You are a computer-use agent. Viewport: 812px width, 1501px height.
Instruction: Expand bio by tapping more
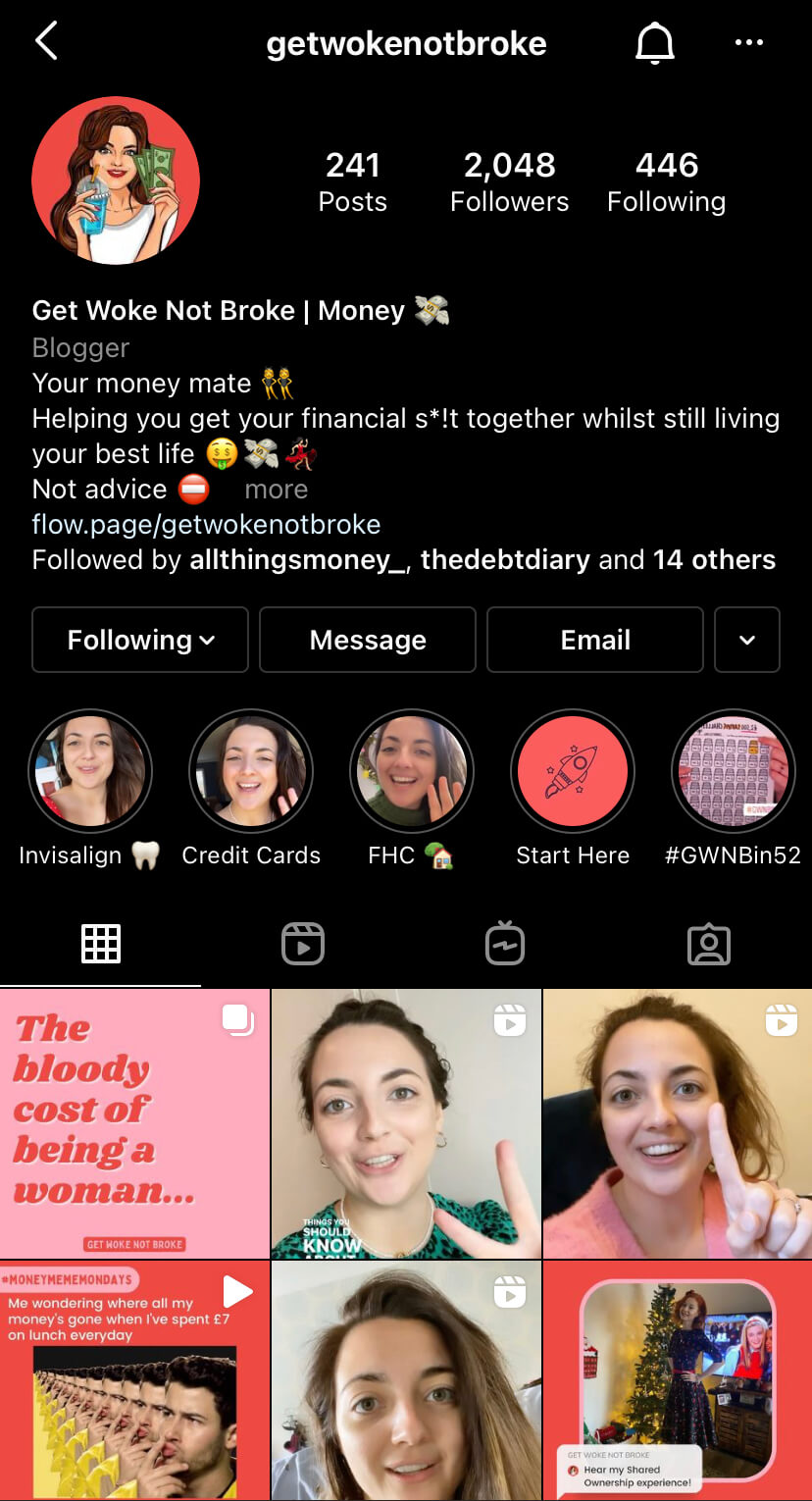276,489
